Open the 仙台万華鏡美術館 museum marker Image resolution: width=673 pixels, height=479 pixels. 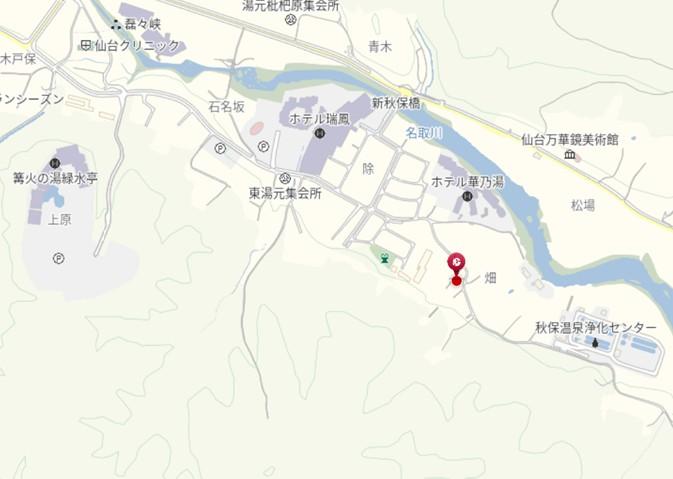(x=569, y=155)
